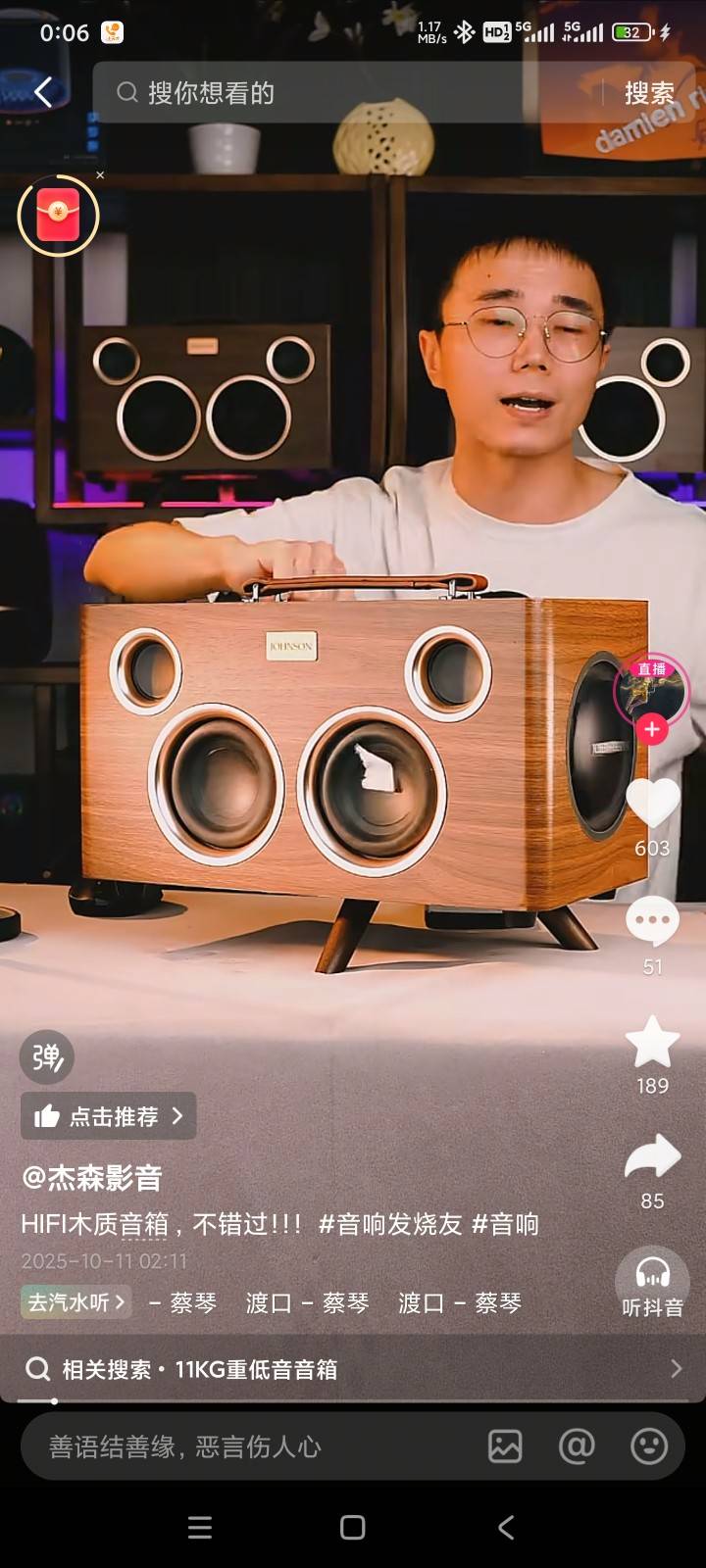Open @杰森影音 profile

[x=92, y=1178]
